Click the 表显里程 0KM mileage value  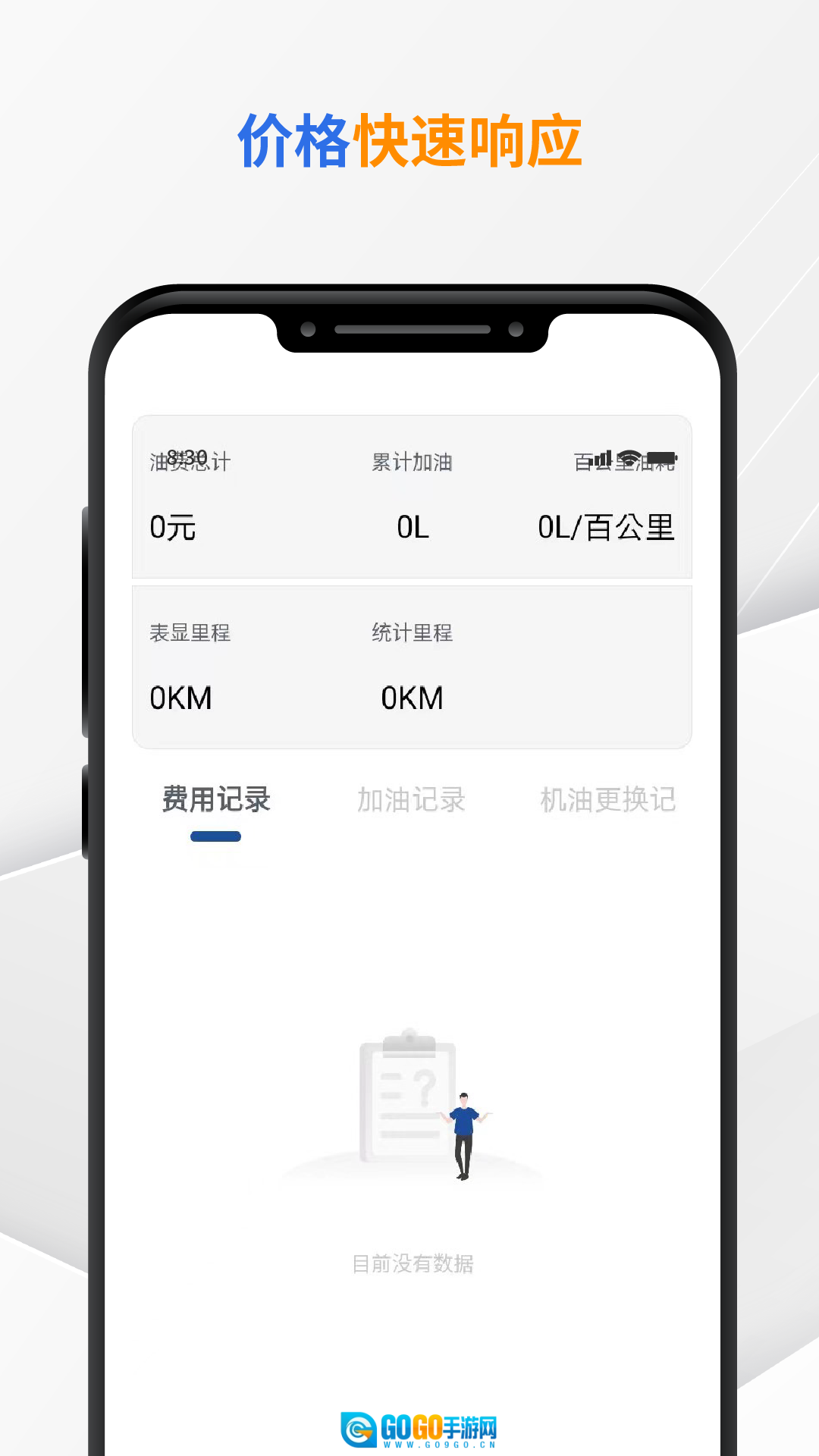point(179,698)
